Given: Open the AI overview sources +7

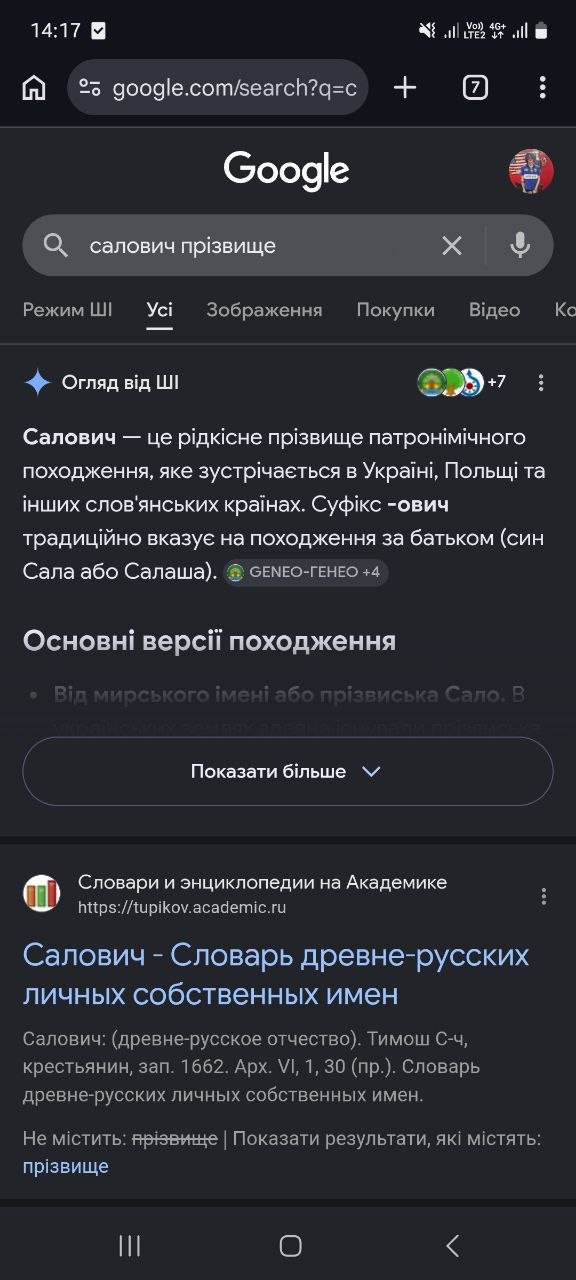Looking at the screenshot, I should [x=462, y=382].
